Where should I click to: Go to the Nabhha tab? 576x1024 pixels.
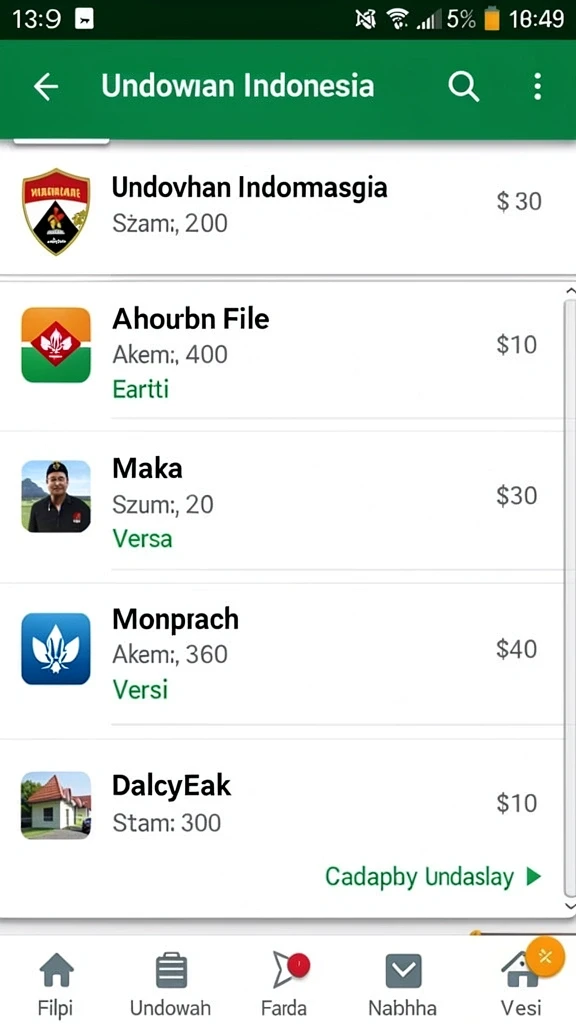pyautogui.click(x=402, y=983)
